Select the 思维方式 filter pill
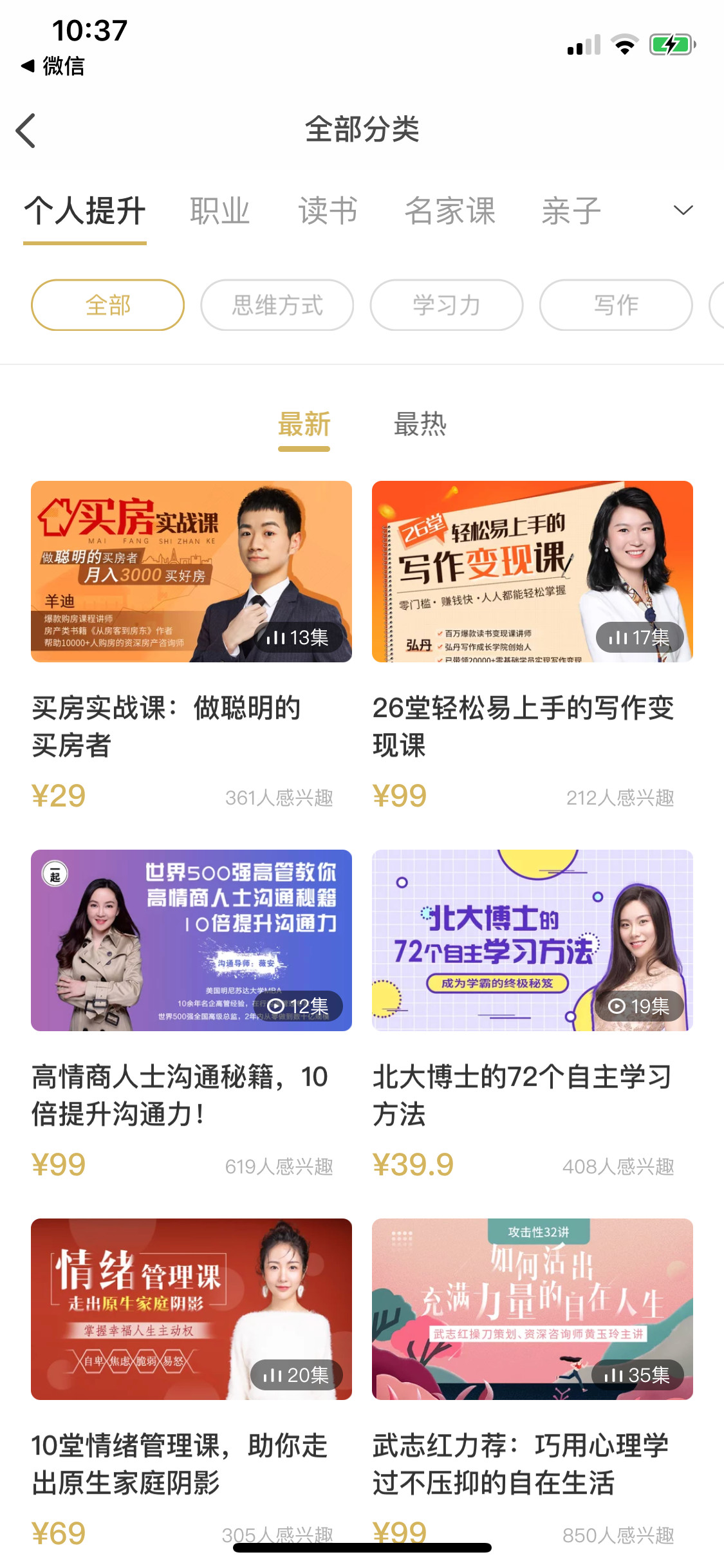 (x=277, y=305)
